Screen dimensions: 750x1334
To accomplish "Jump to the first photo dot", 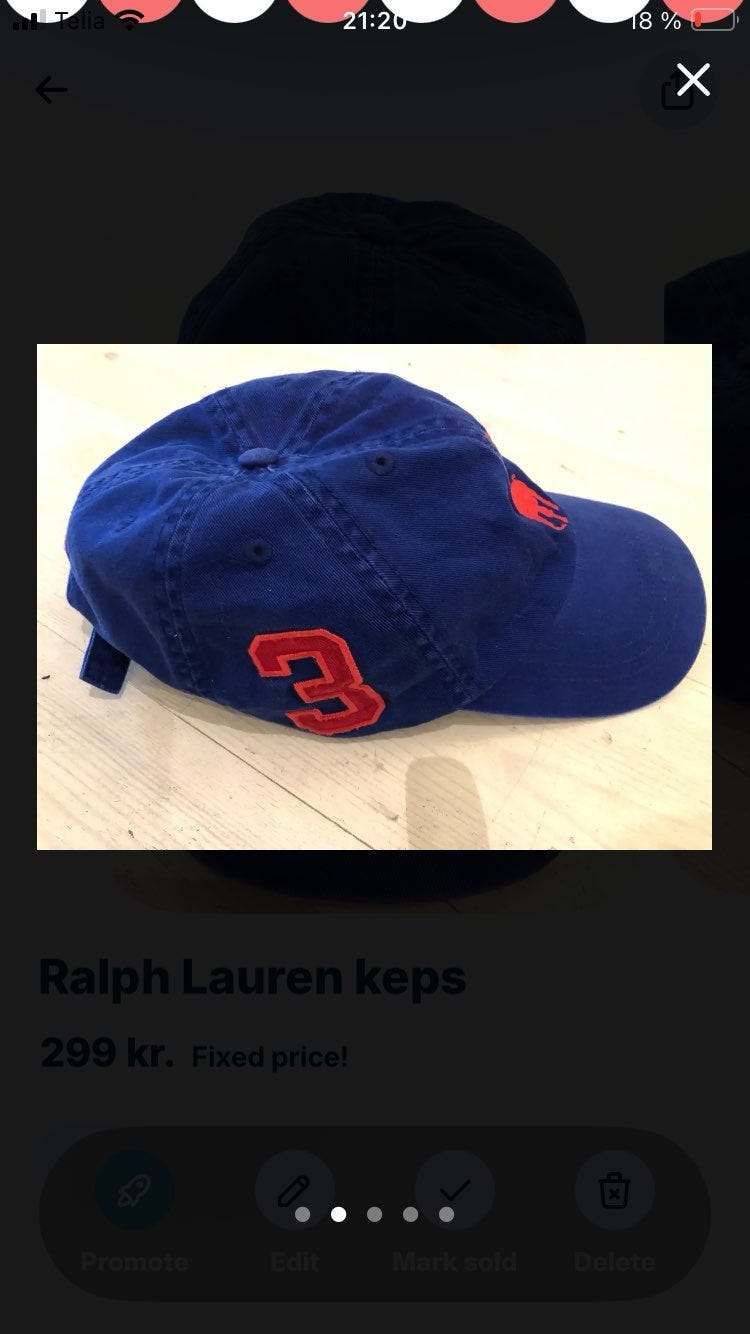I will (x=303, y=1214).
